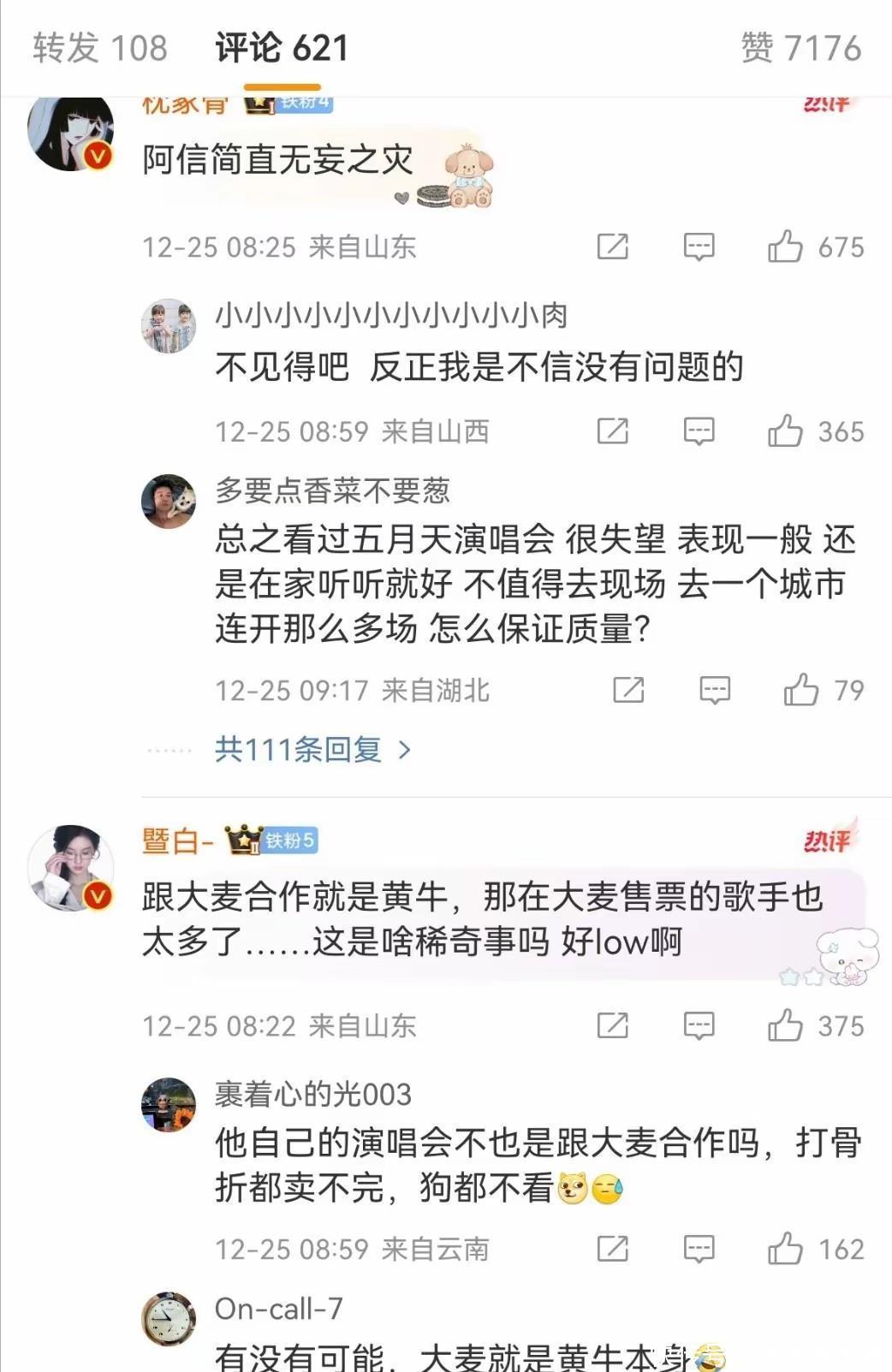Reply to 暨白-'s comment

point(699,1025)
